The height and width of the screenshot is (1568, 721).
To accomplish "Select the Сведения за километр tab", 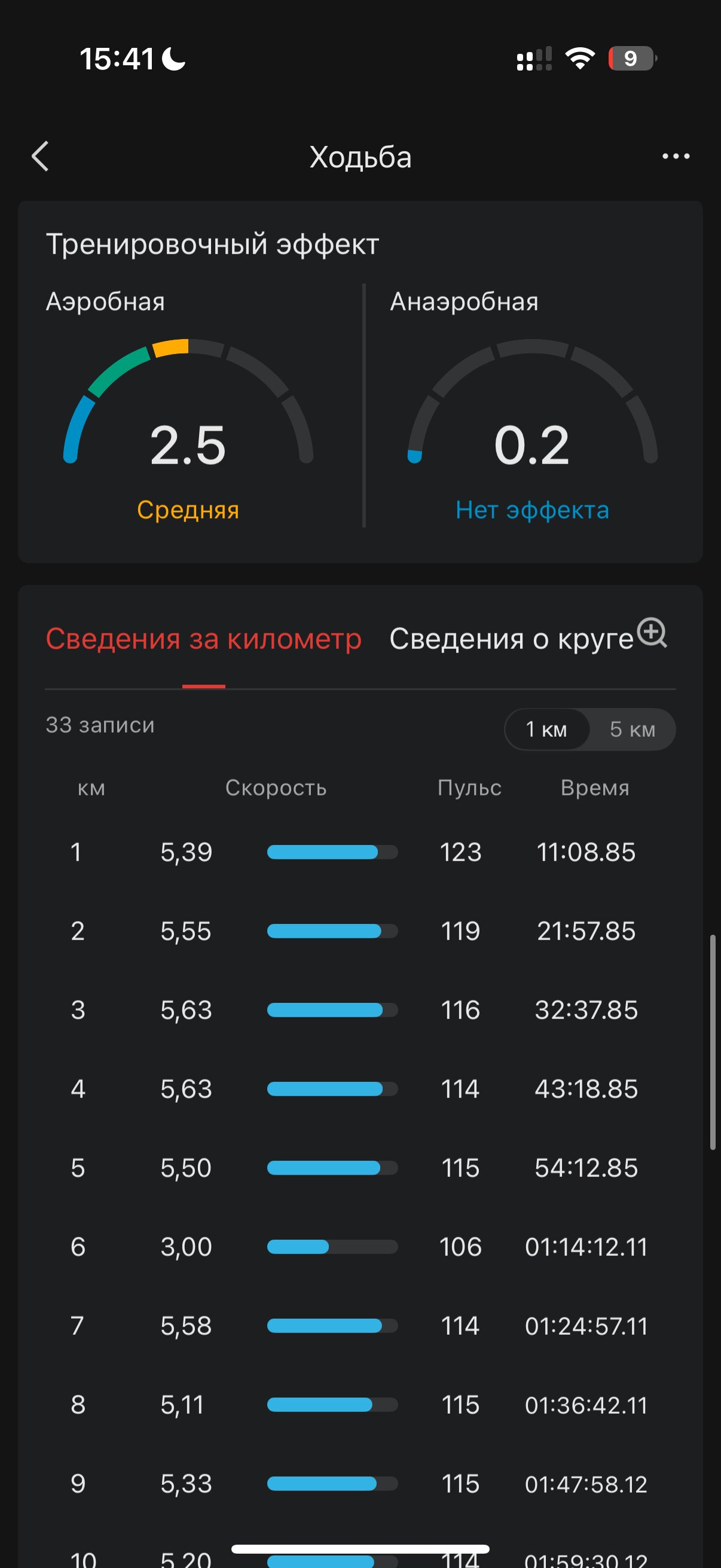I will pos(204,639).
